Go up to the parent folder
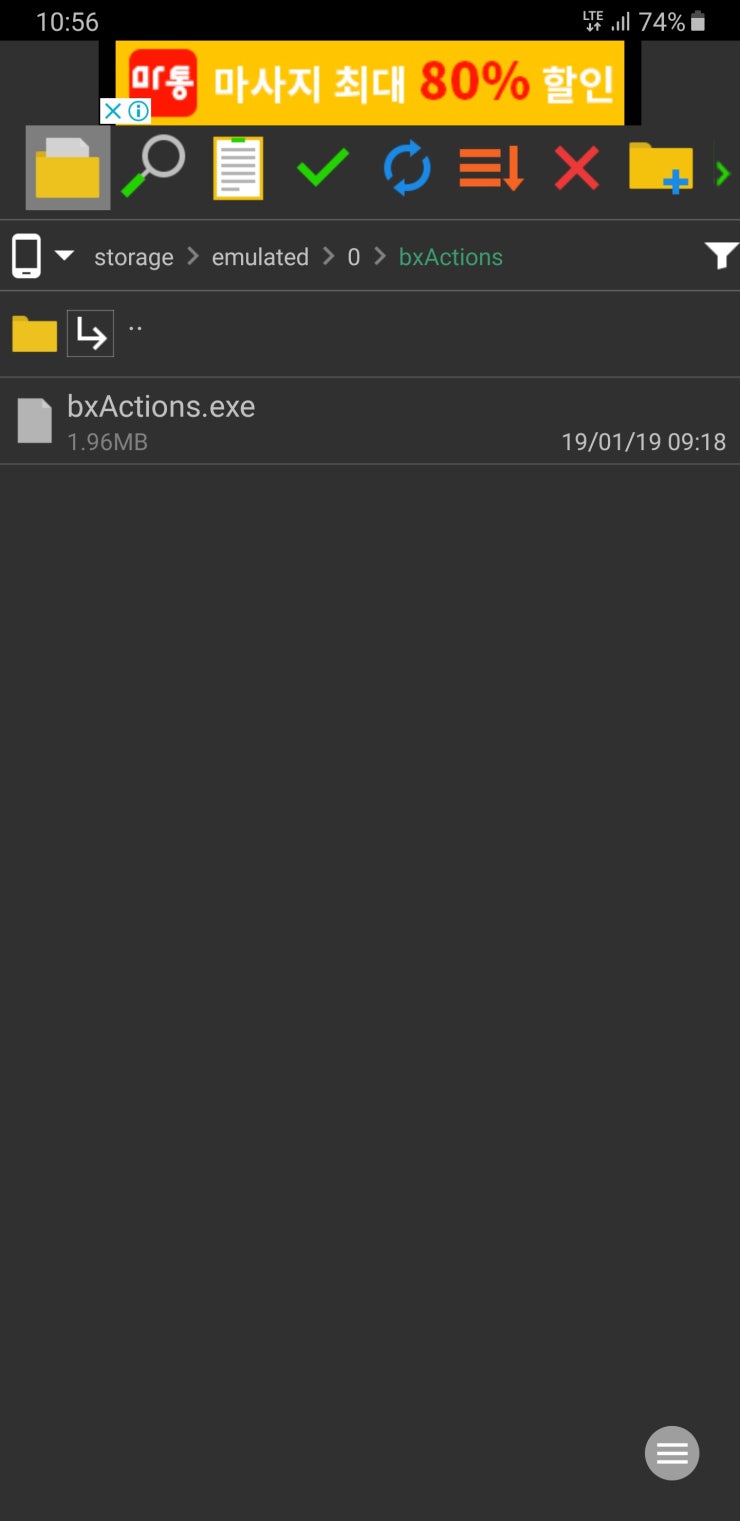Screen dimensions: 740x1521 90,334
